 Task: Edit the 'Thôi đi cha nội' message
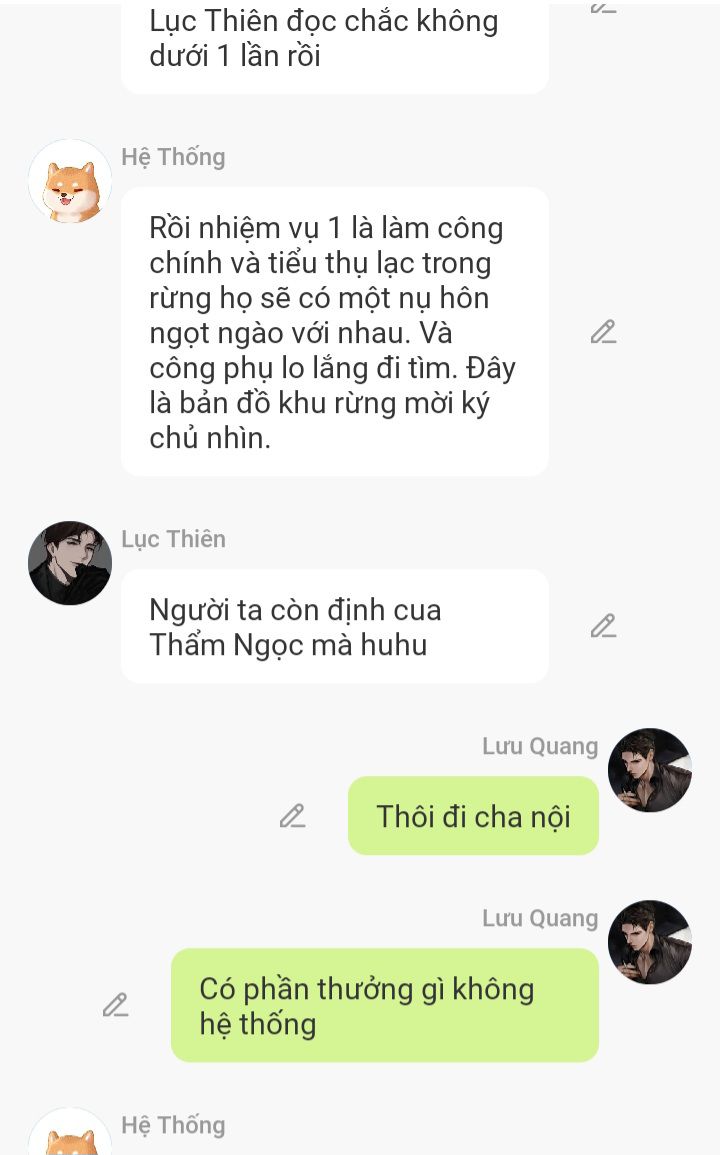(292, 816)
